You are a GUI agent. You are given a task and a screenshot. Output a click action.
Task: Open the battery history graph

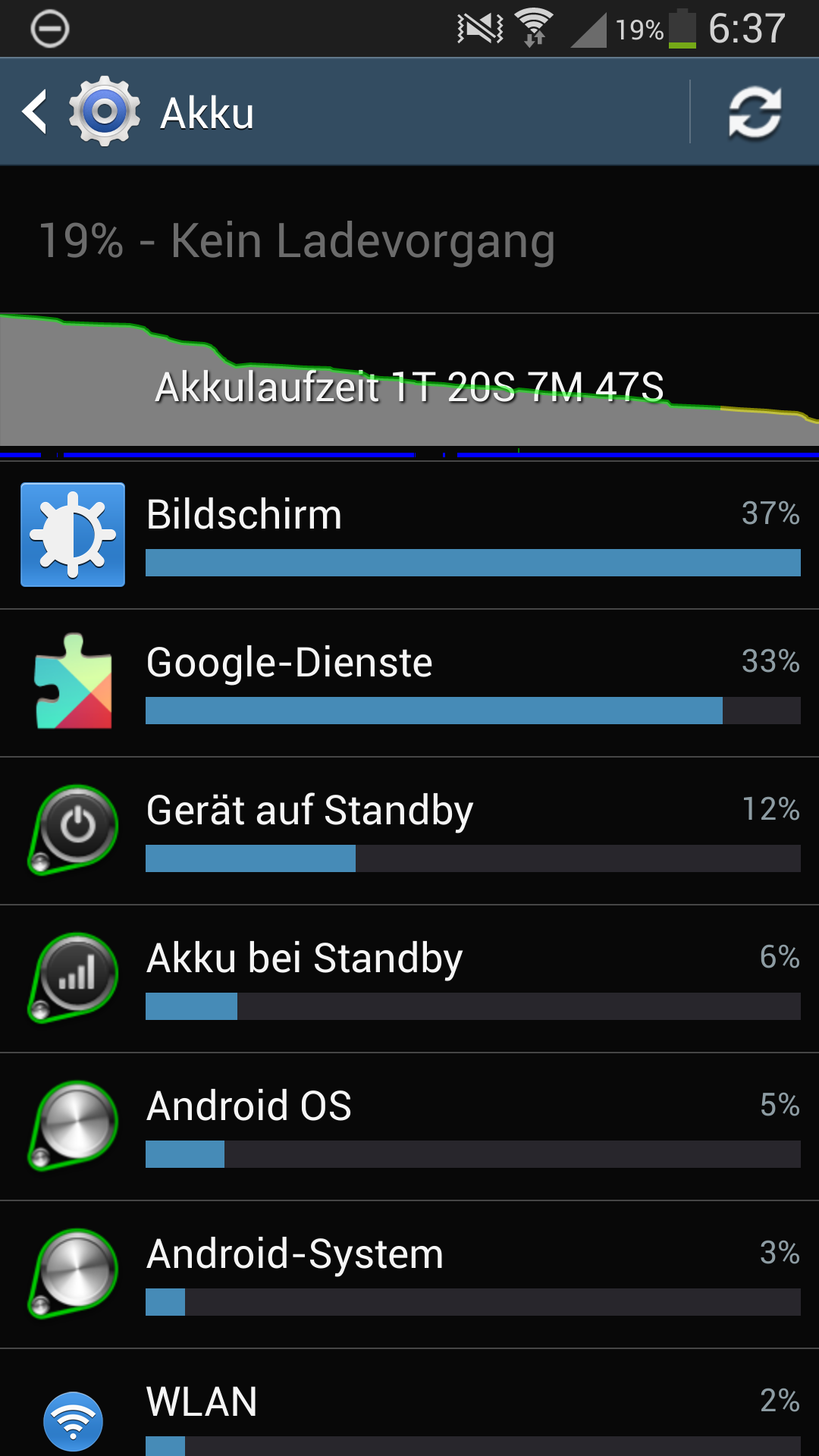[409, 386]
